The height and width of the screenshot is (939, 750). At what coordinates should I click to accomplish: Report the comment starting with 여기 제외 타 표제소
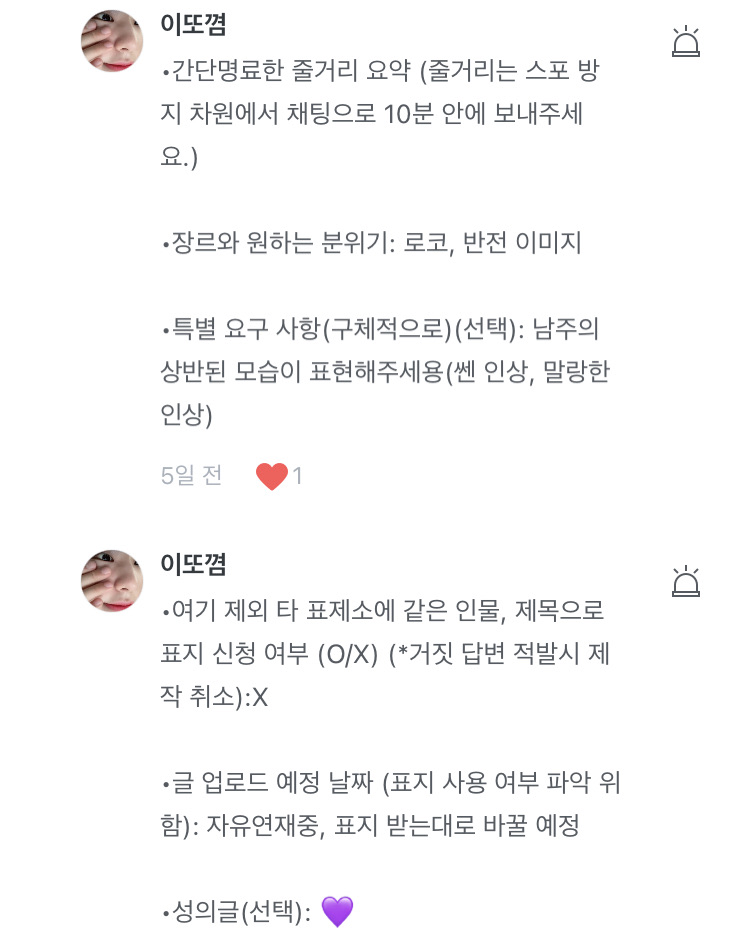point(686,581)
